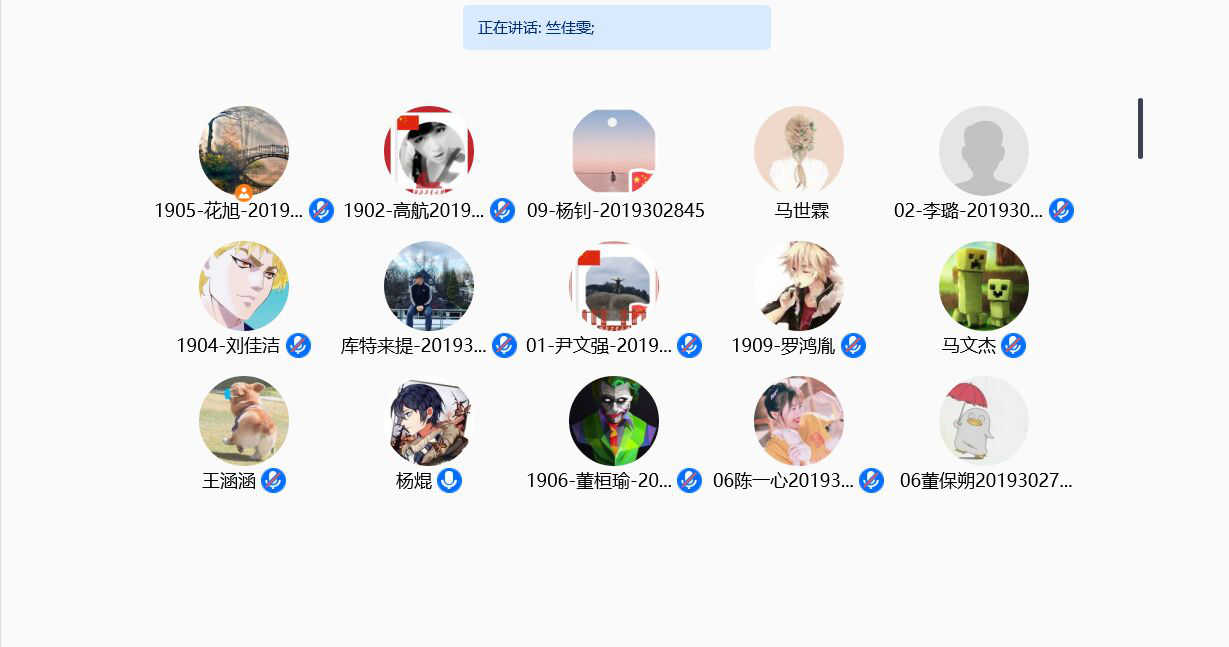Screen dimensions: 1229x647
Task: Tap the mic icon next to 王涵涵
Action: [273, 480]
